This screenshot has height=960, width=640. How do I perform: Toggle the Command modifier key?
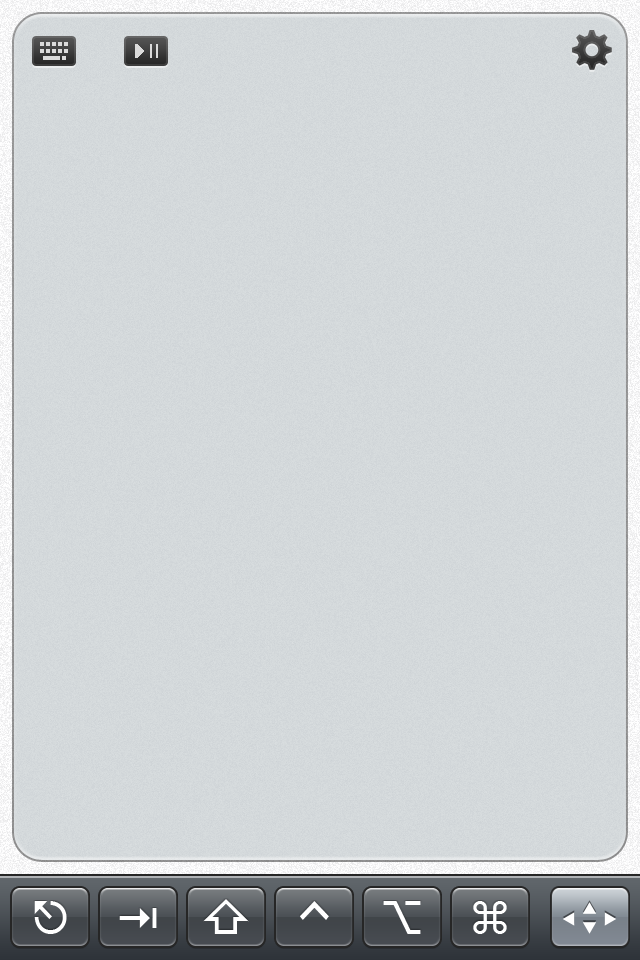[490, 916]
